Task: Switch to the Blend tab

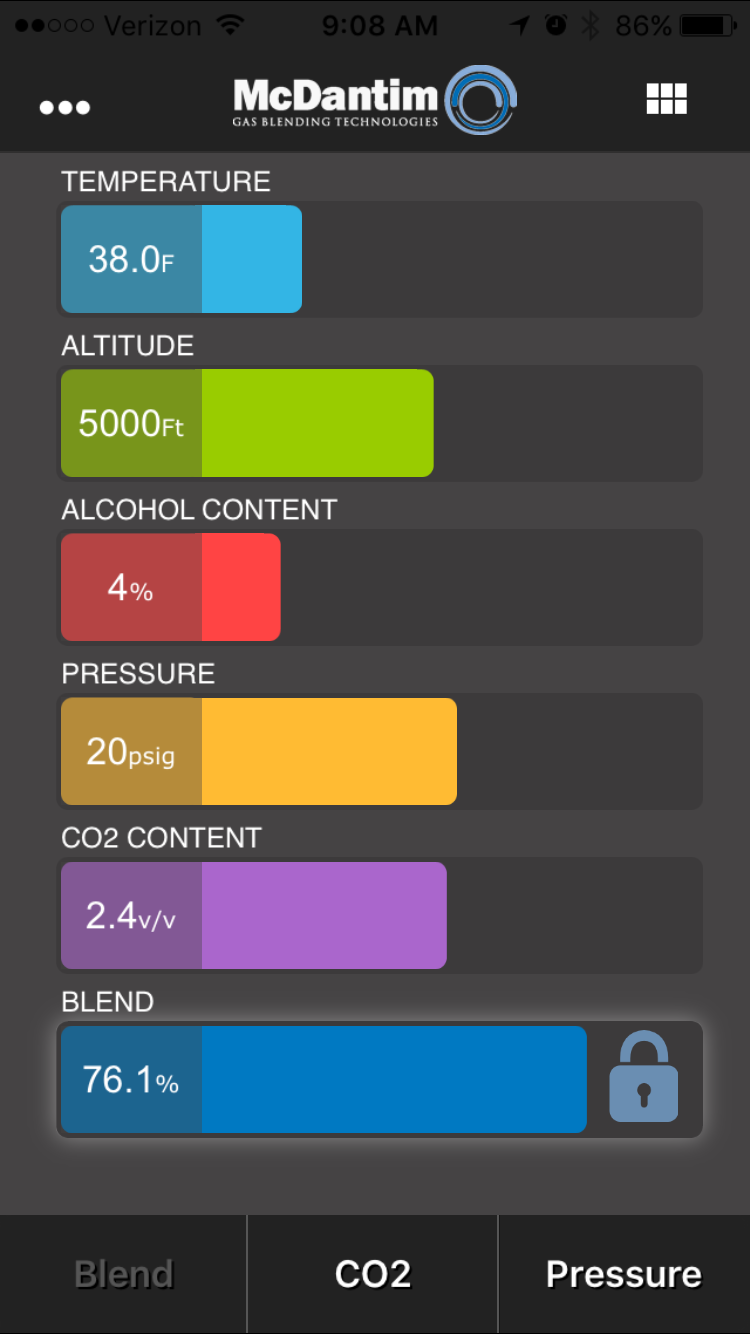Action: pos(124,1274)
